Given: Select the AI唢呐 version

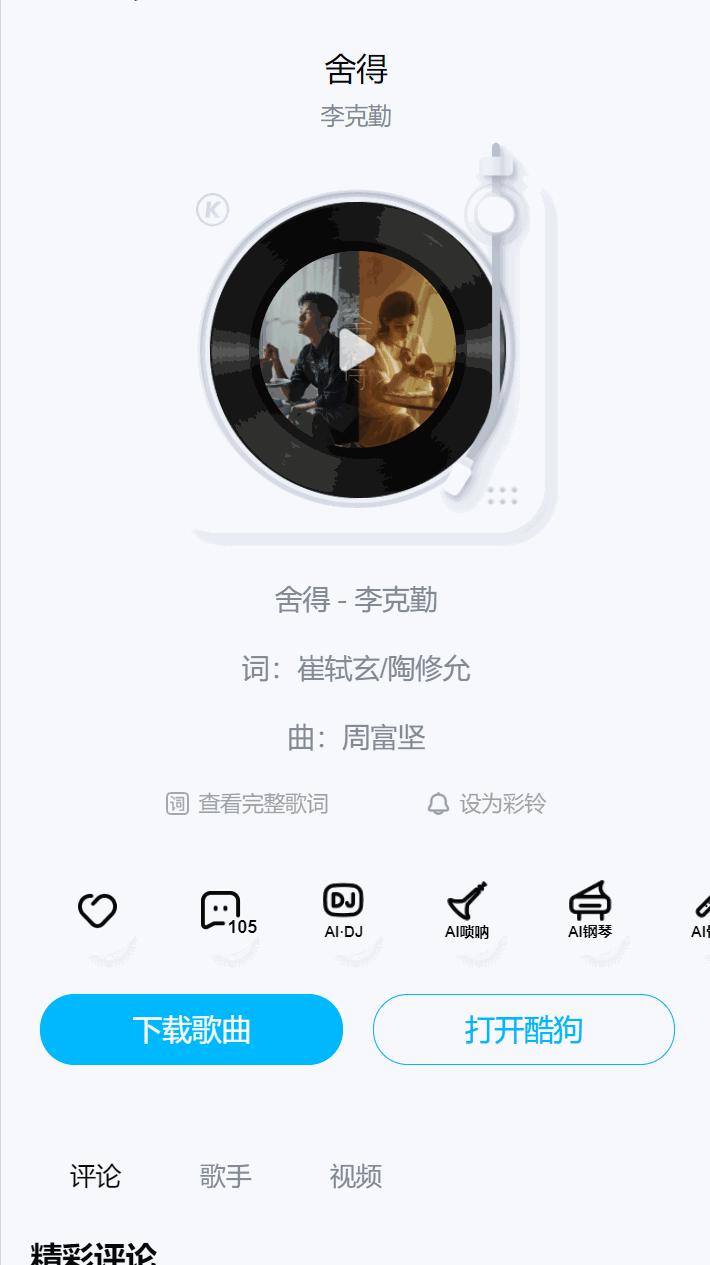Looking at the screenshot, I should click(467, 910).
